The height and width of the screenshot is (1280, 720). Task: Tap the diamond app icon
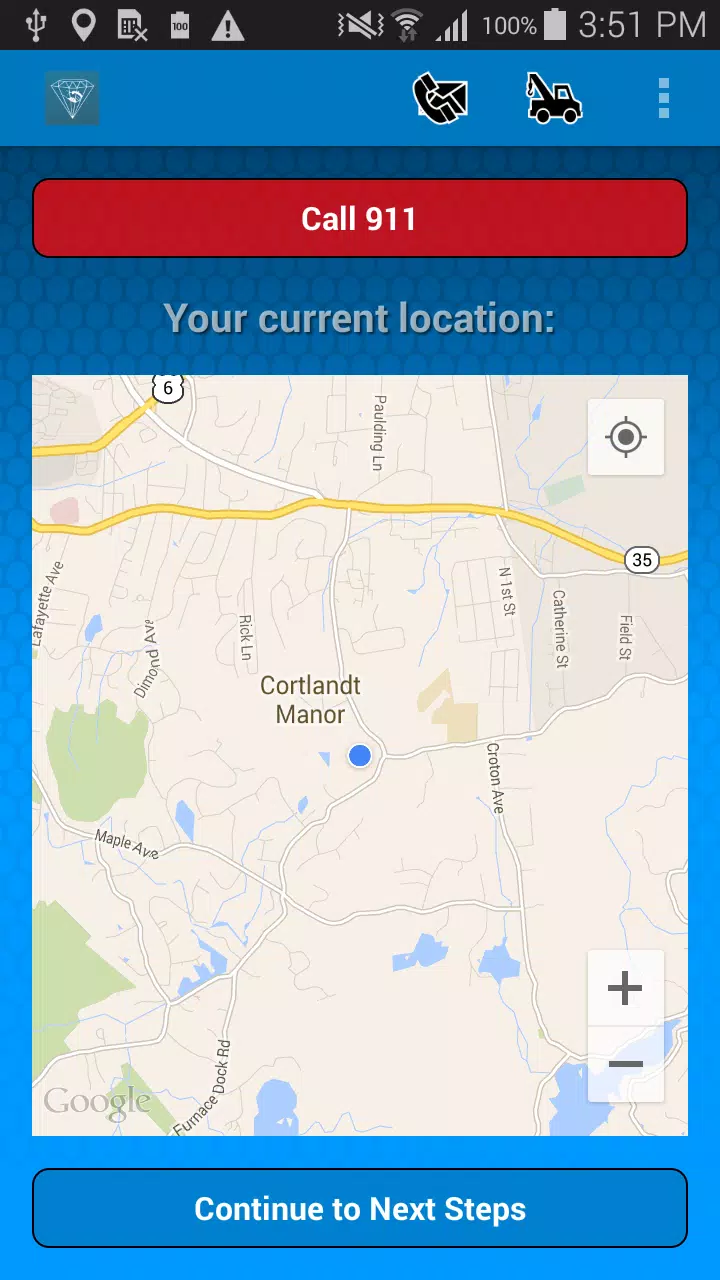(72, 98)
